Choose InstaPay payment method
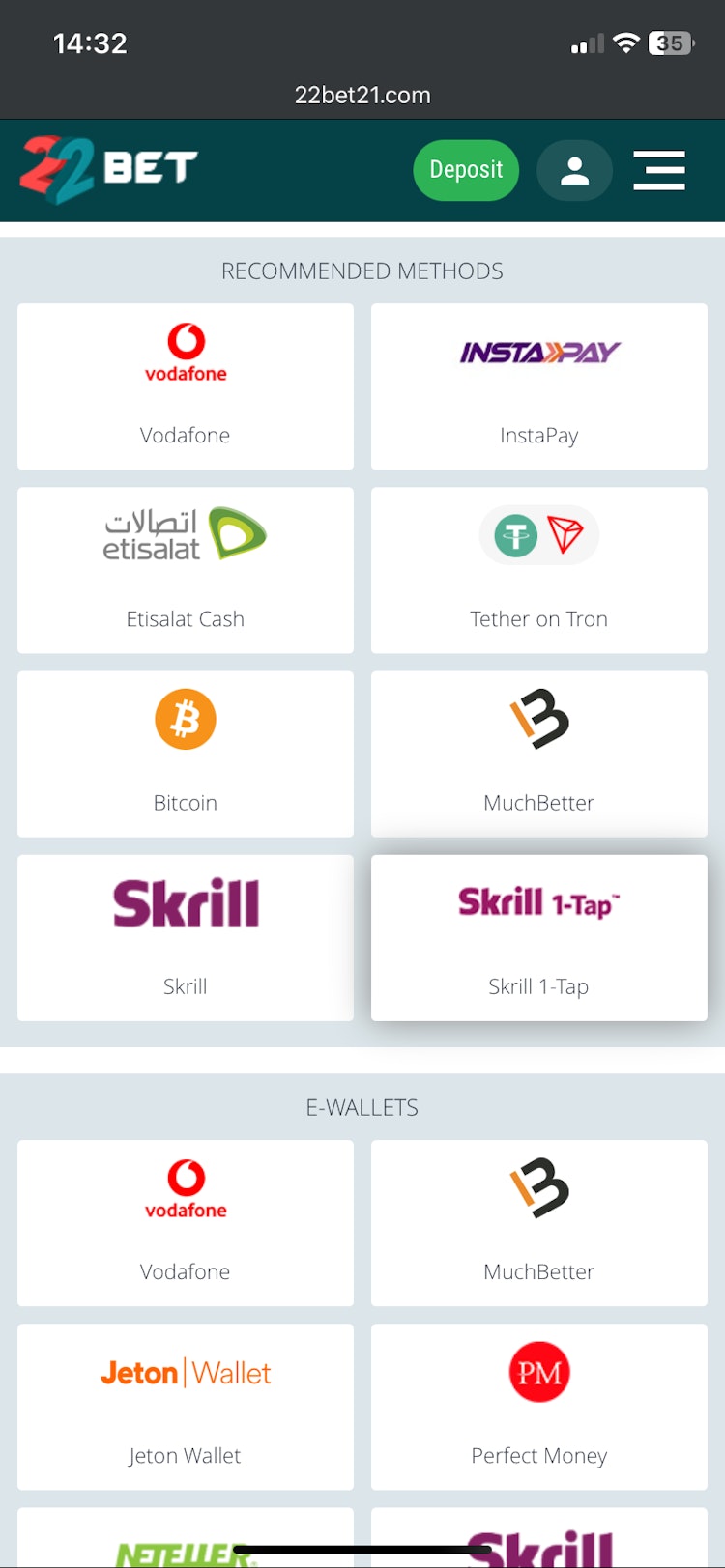 click(x=539, y=386)
